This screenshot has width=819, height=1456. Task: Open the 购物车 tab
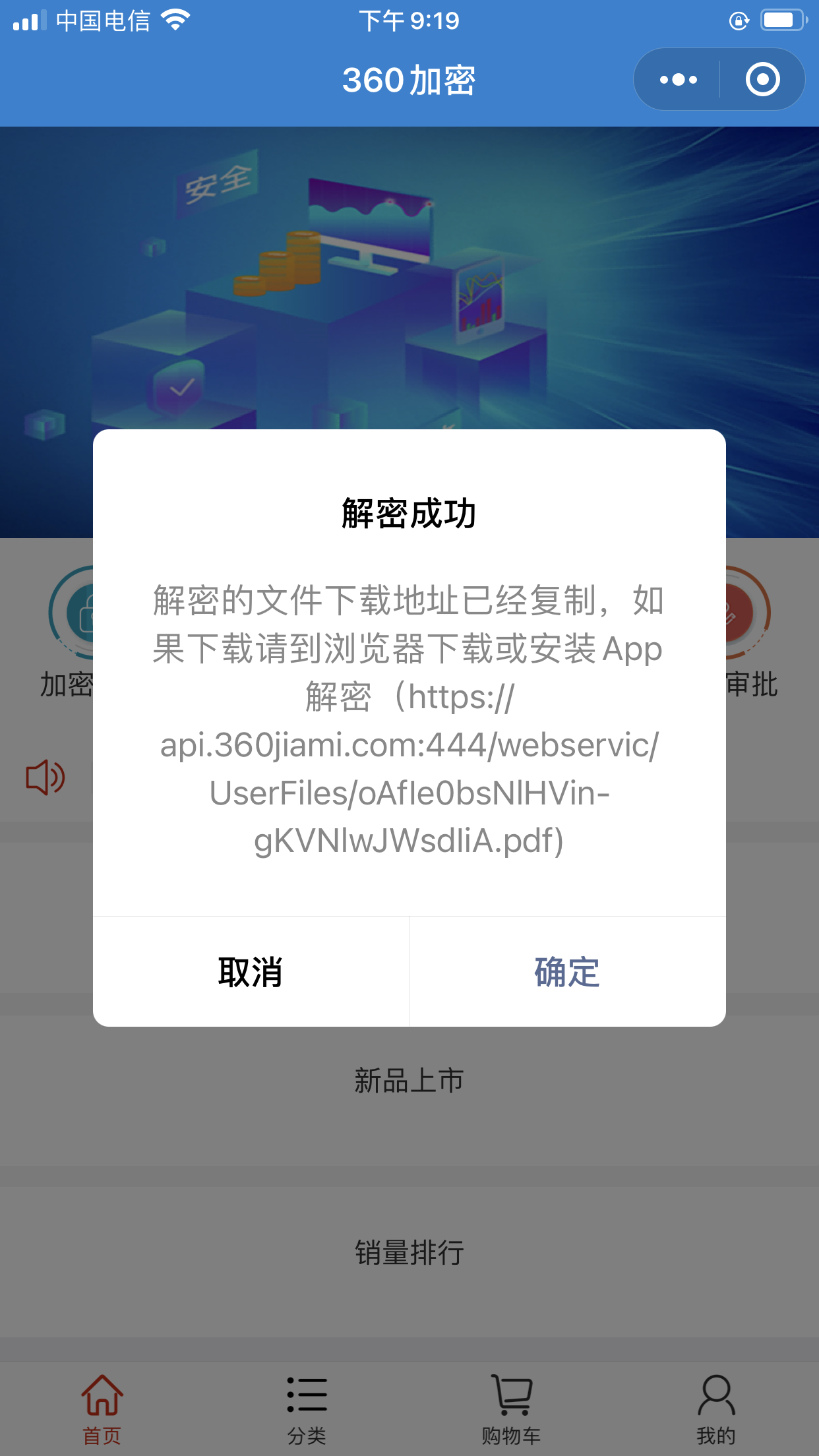[511, 1409]
